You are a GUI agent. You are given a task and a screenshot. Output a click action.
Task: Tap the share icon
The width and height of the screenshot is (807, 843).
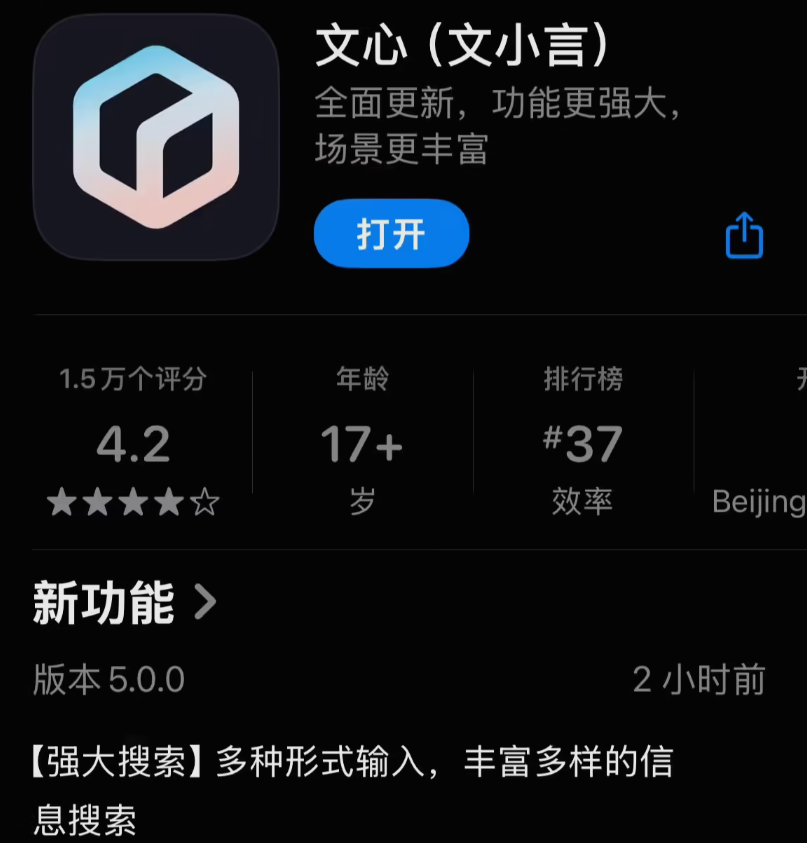tap(743, 236)
